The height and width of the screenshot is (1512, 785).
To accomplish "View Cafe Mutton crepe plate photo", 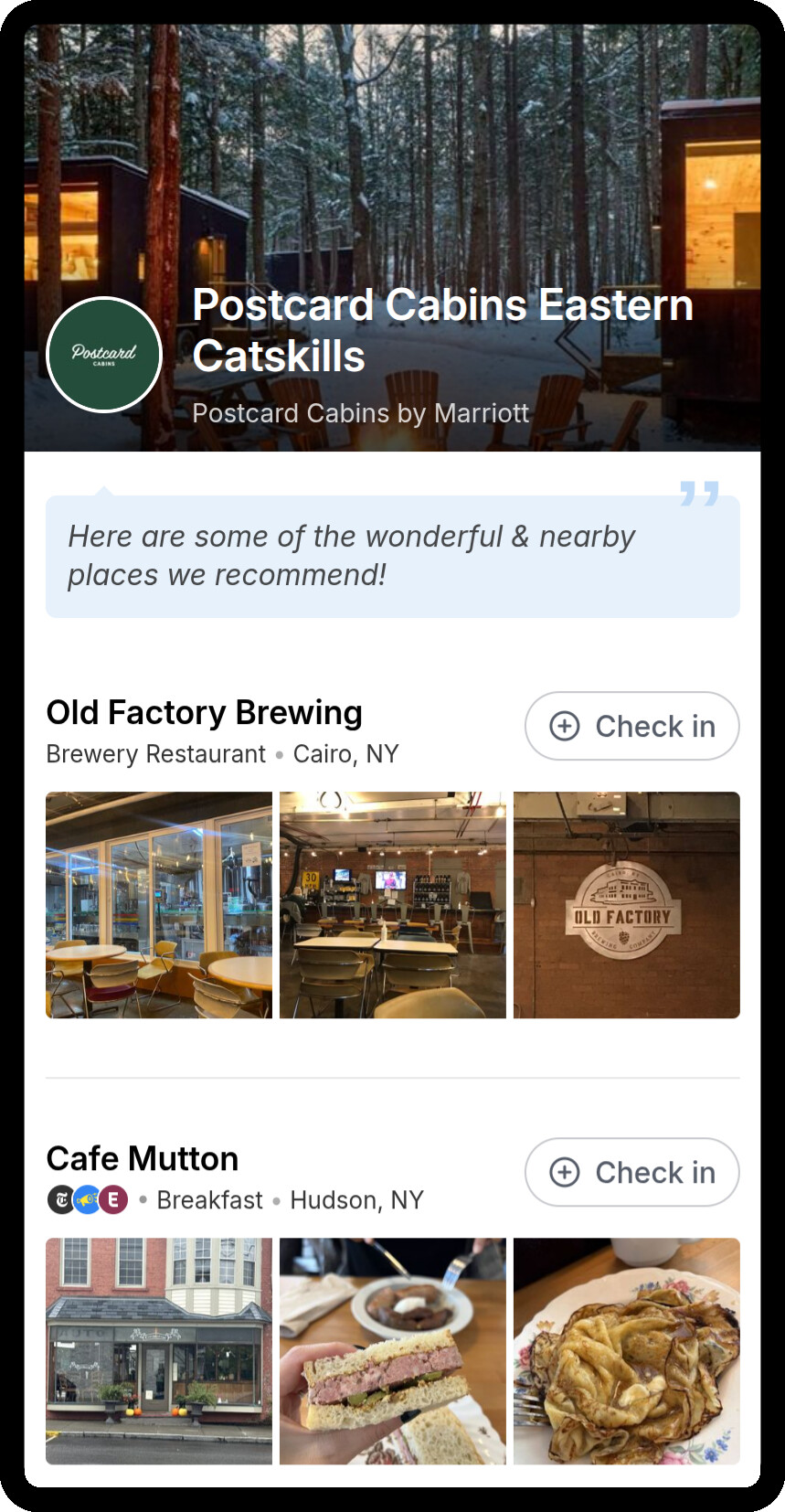I will pos(627,1351).
